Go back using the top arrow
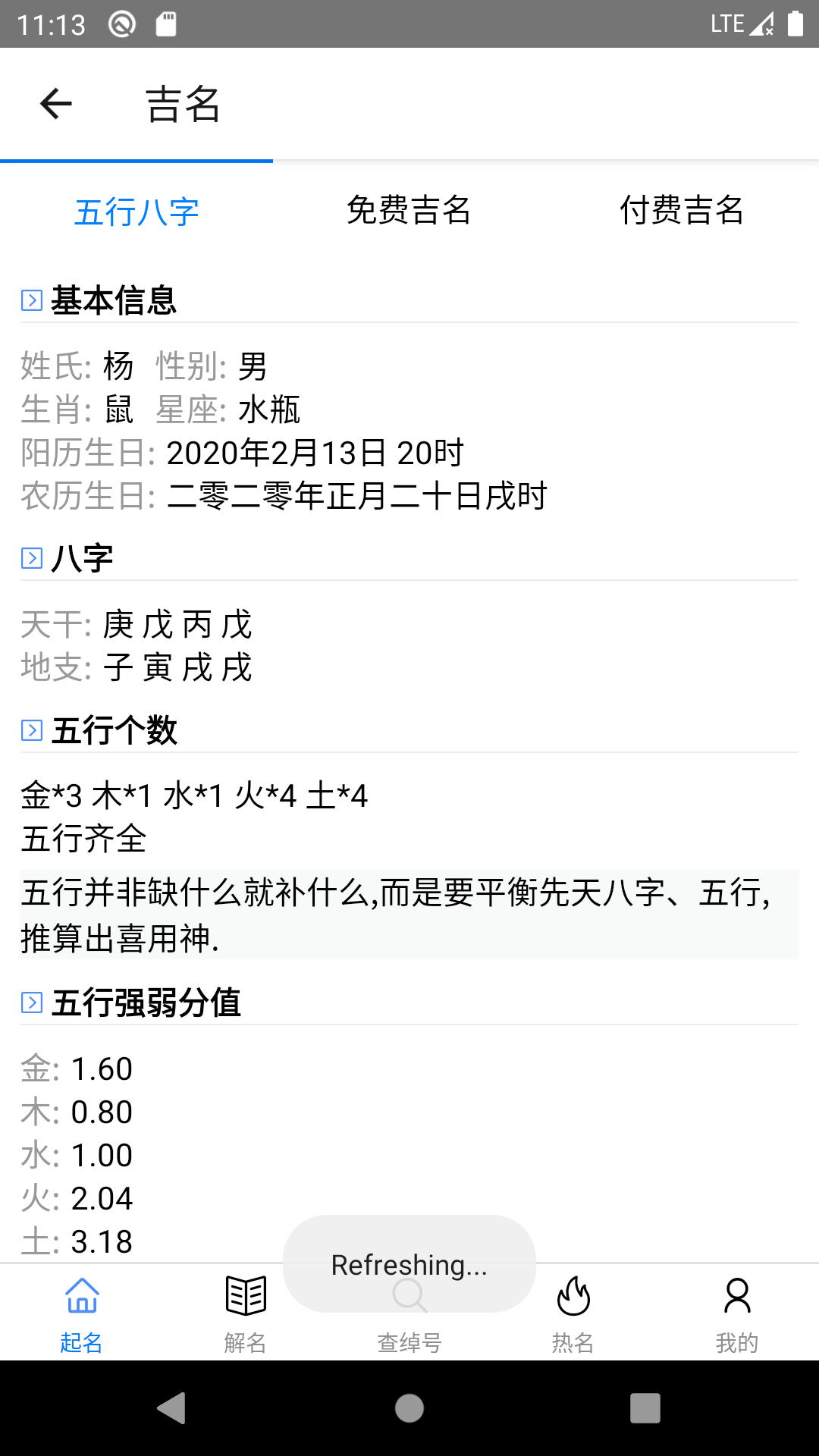 tap(56, 104)
